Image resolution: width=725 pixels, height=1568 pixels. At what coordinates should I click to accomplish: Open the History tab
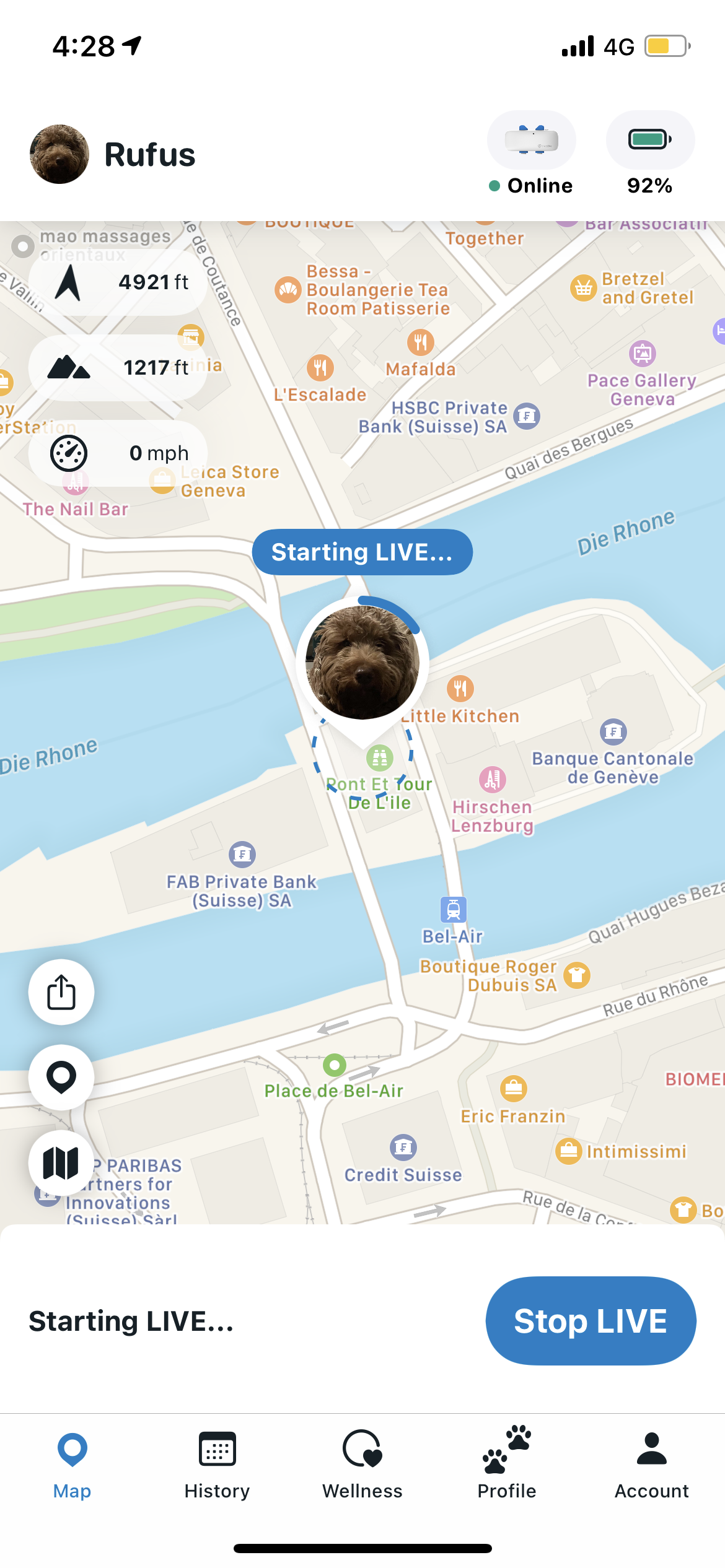coord(217,1465)
